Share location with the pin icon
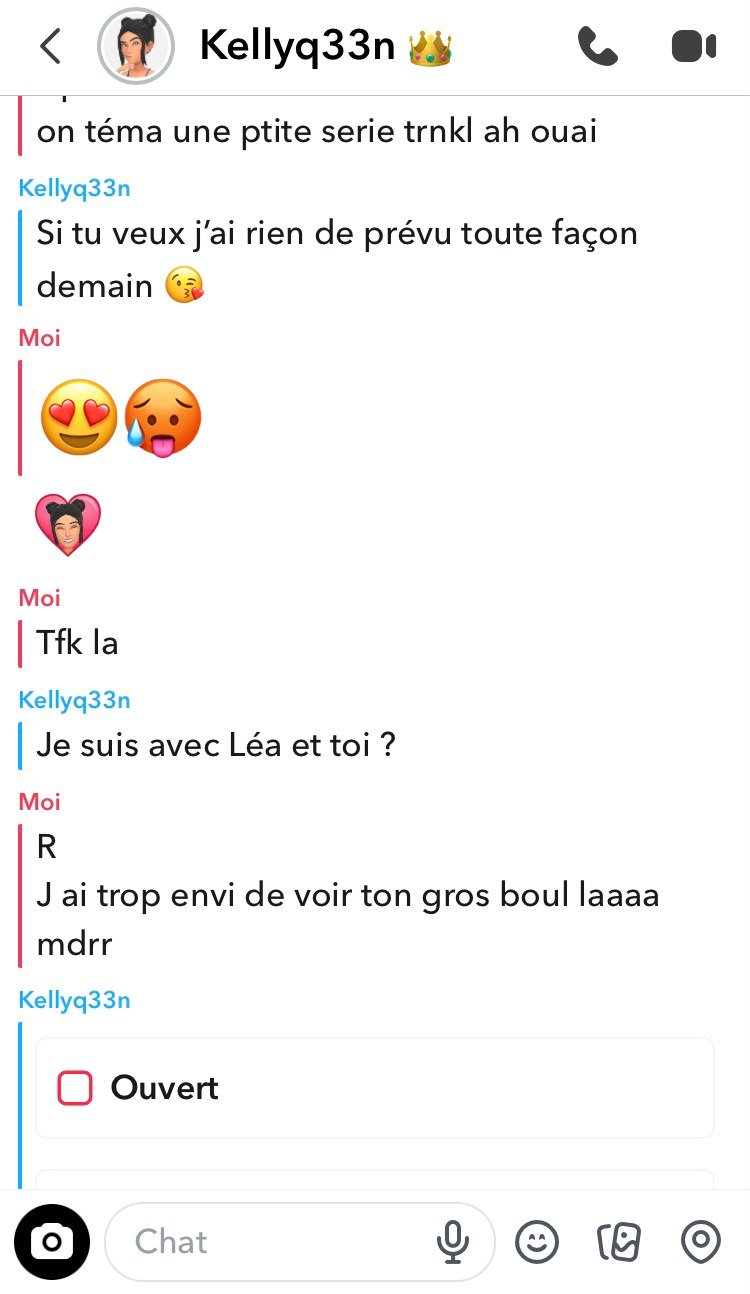The width and height of the screenshot is (750, 1294). pos(700,1242)
